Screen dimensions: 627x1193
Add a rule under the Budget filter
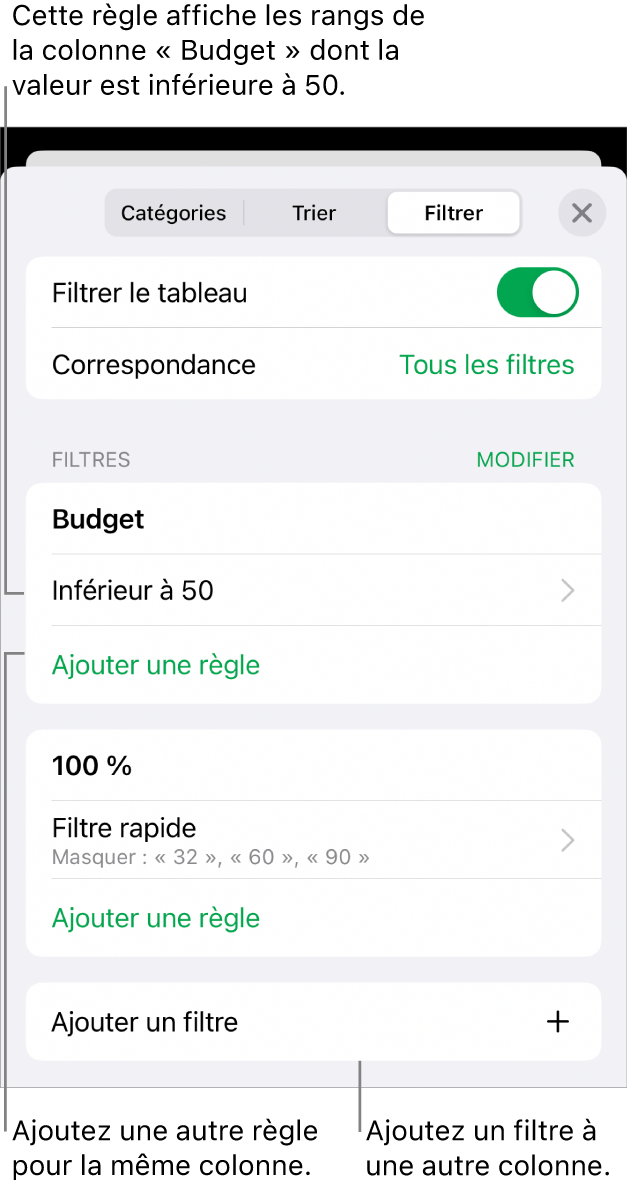click(156, 665)
